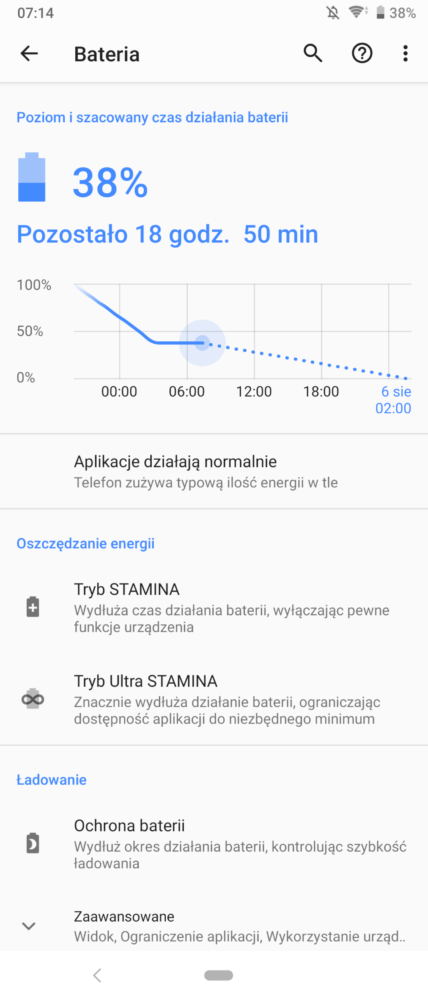Tap the system back navigation button
Image resolution: width=428 pixels, height=1000 pixels.
(x=97, y=974)
